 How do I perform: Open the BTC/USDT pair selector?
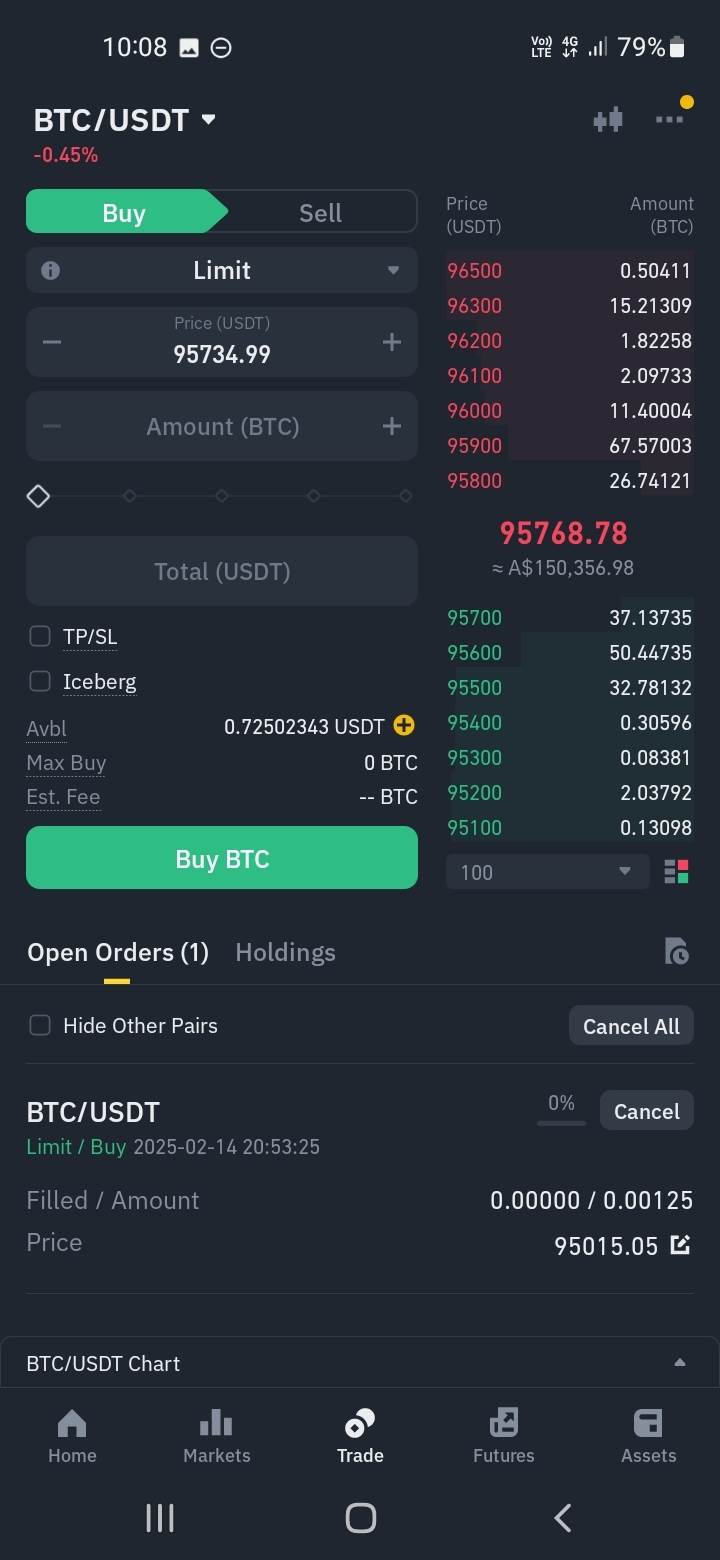(x=124, y=119)
